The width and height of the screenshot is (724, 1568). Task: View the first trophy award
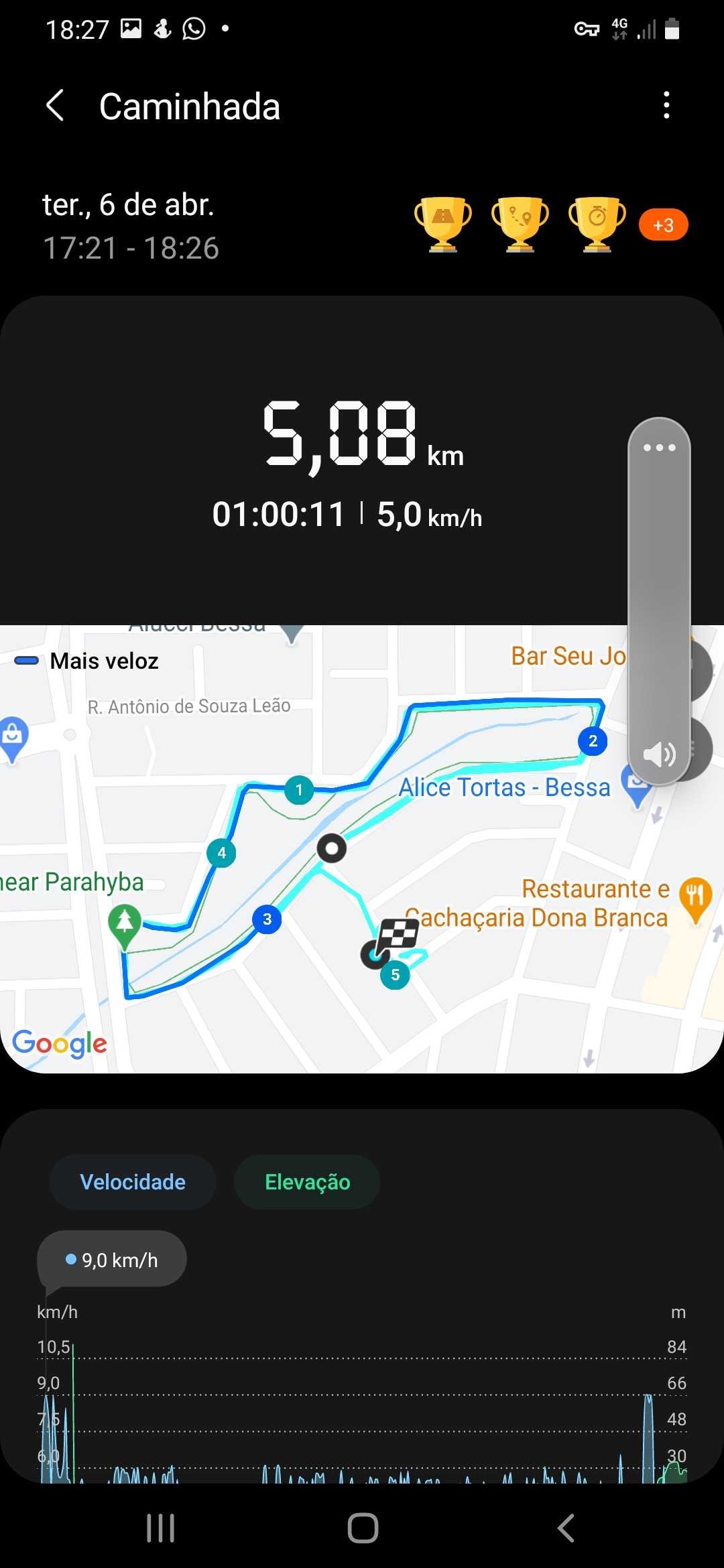pyautogui.click(x=443, y=224)
